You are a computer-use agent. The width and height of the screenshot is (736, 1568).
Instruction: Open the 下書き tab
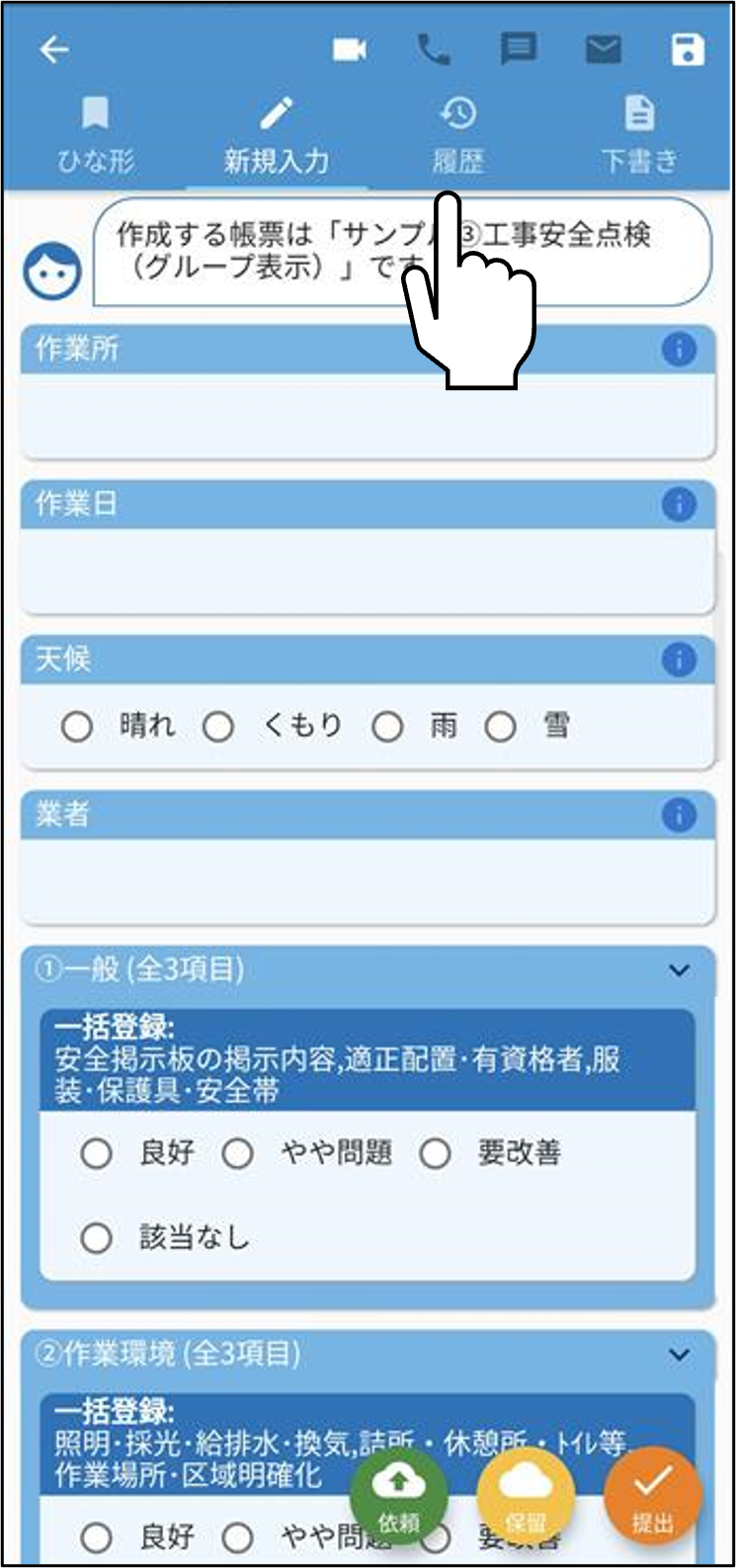tap(639, 137)
